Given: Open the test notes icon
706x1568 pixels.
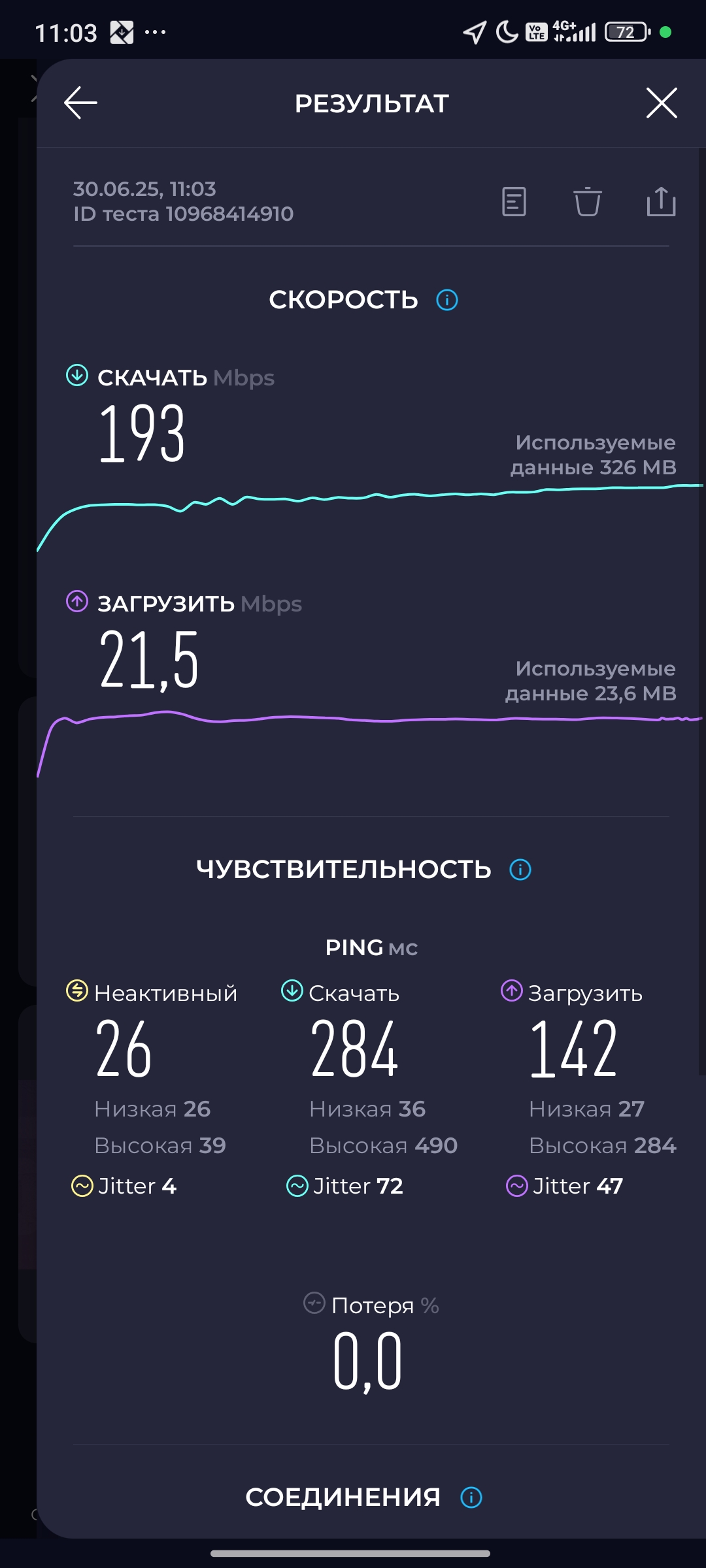Looking at the screenshot, I should [x=514, y=201].
